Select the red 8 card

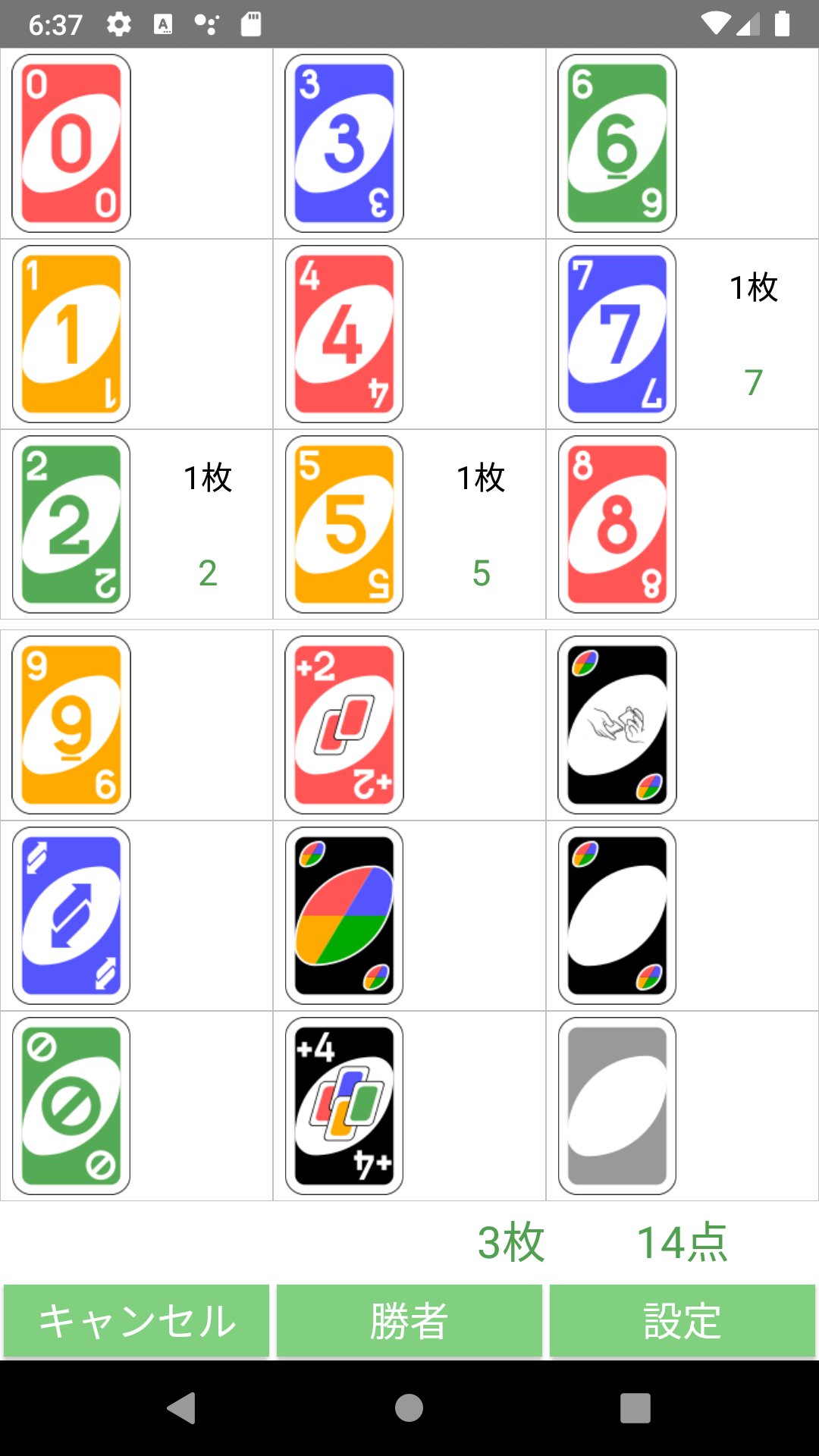pyautogui.click(x=616, y=523)
